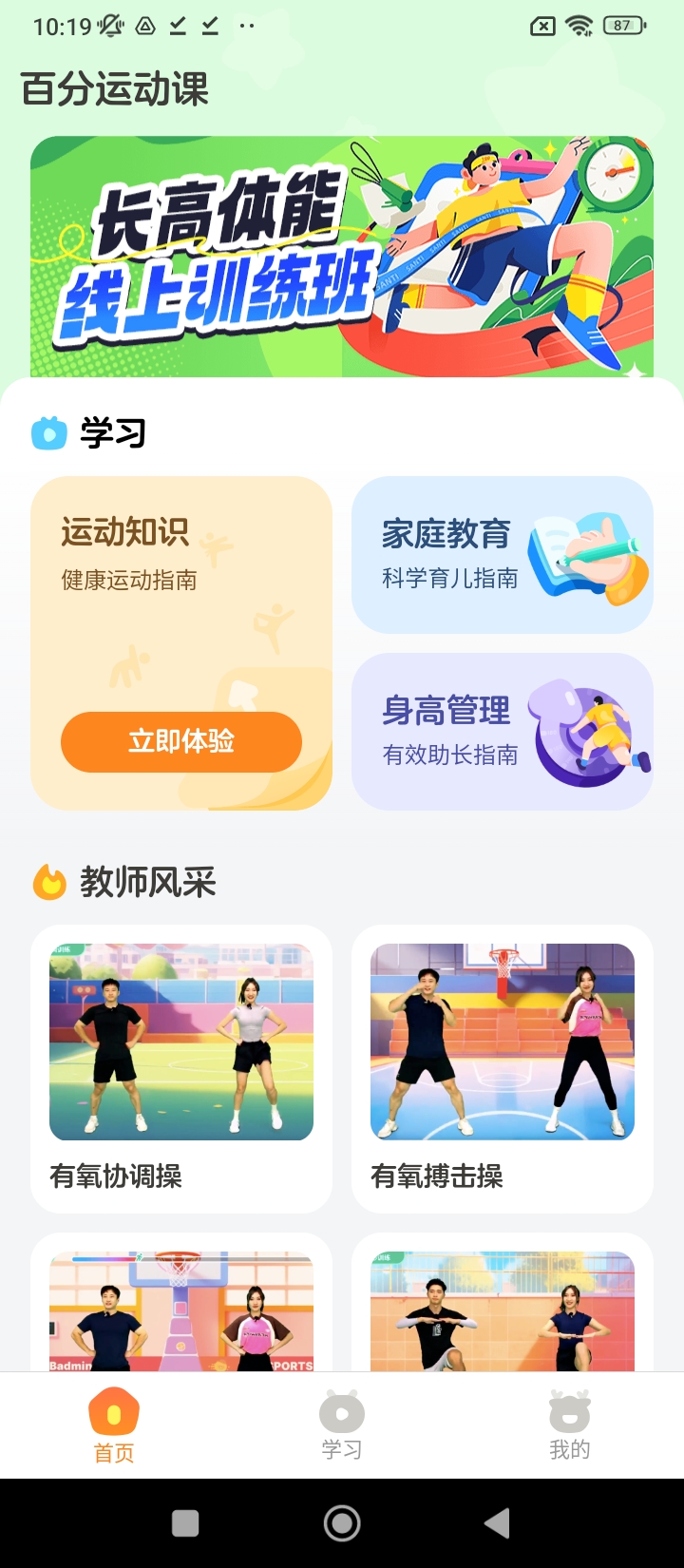
Task: Open the 长高体能线上训练班 banner
Action: 342,257
